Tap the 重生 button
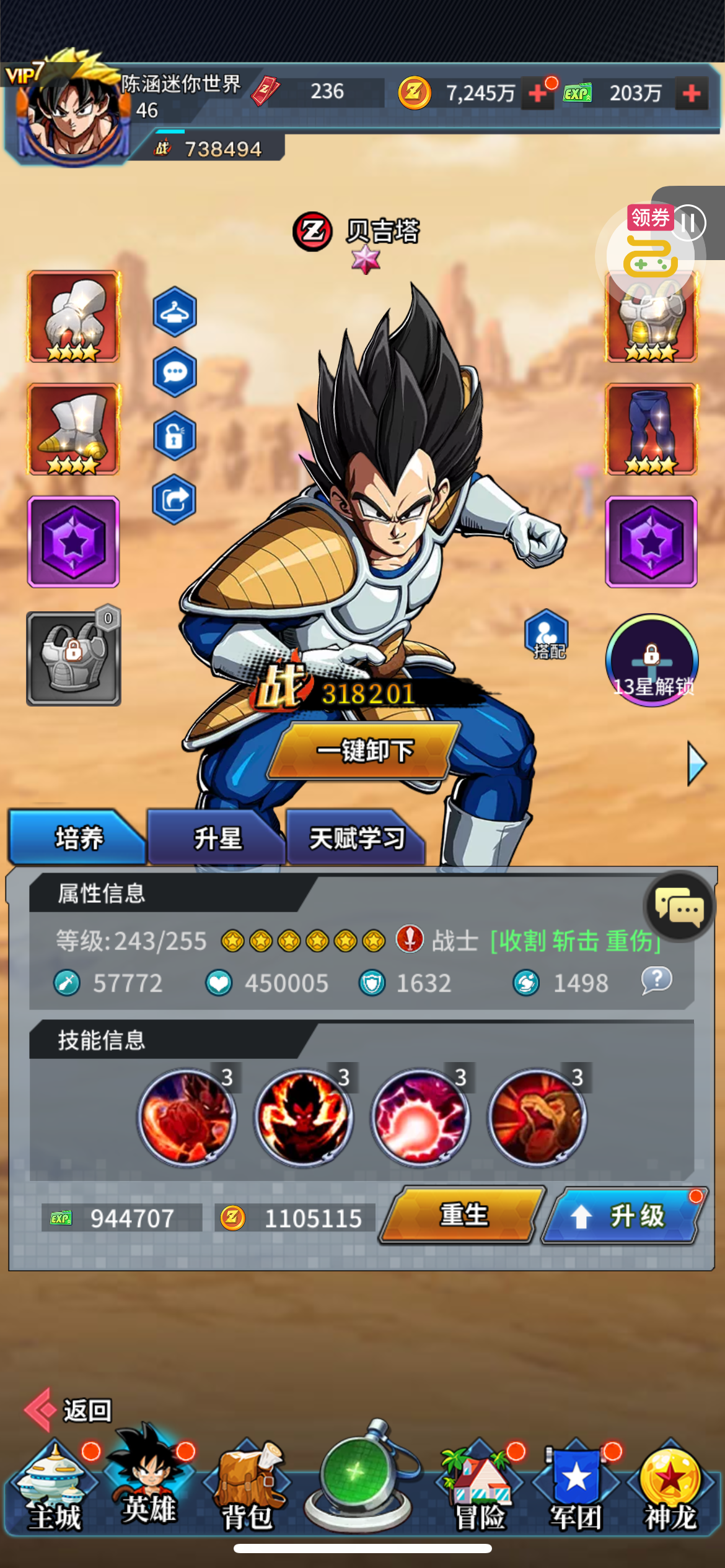 point(463,1215)
